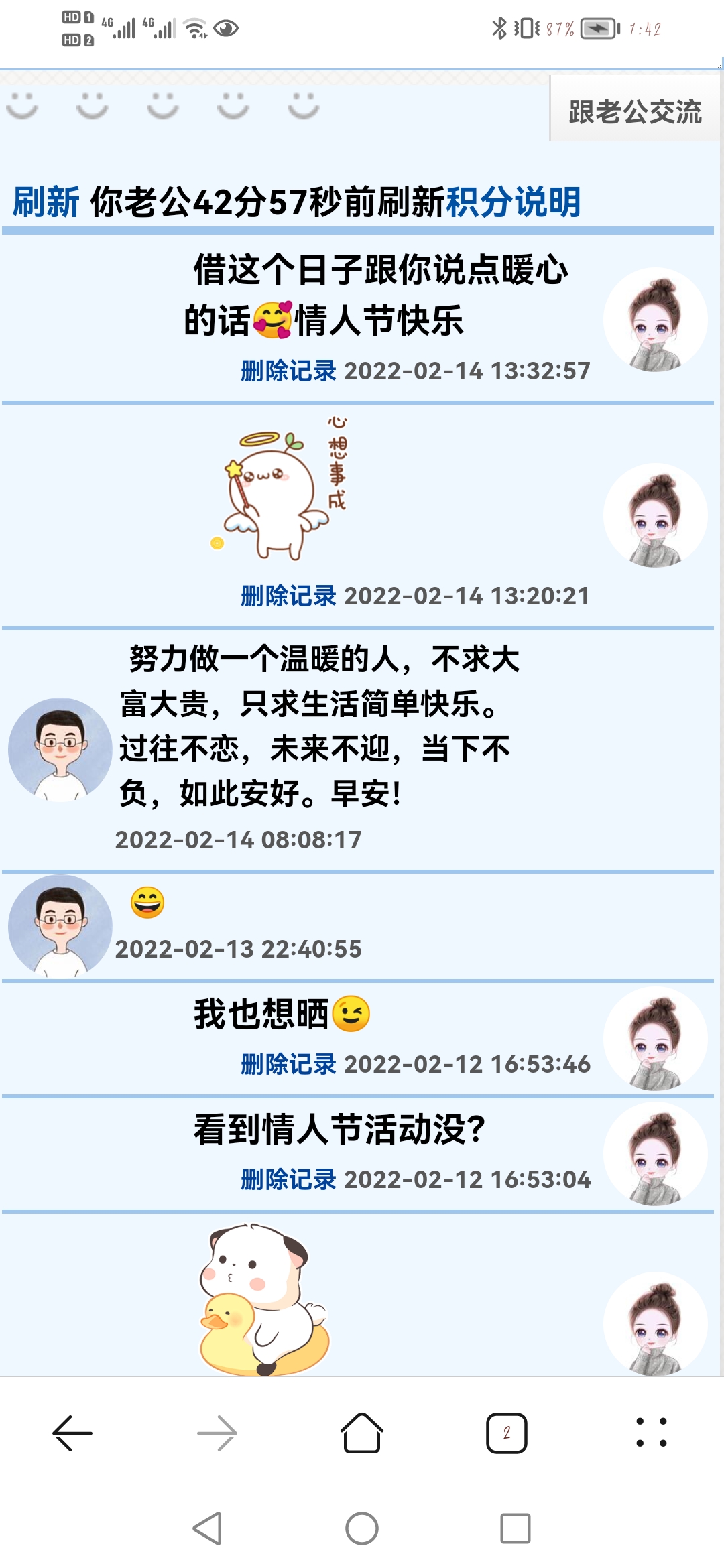Open the browser tabs switcher showing 2
Screen dimensions: 724x1568
506,1433
